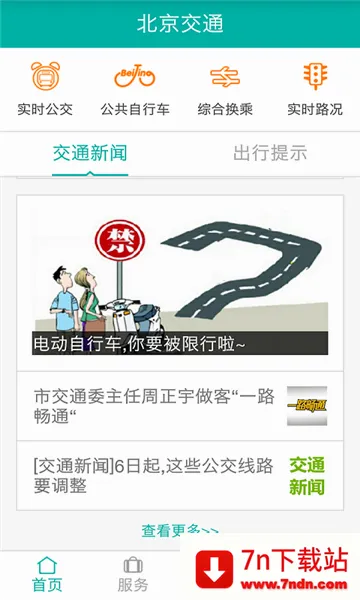Open the 电动自行车 限行 news banner
This screenshot has height=600, width=360.
pos(180,283)
